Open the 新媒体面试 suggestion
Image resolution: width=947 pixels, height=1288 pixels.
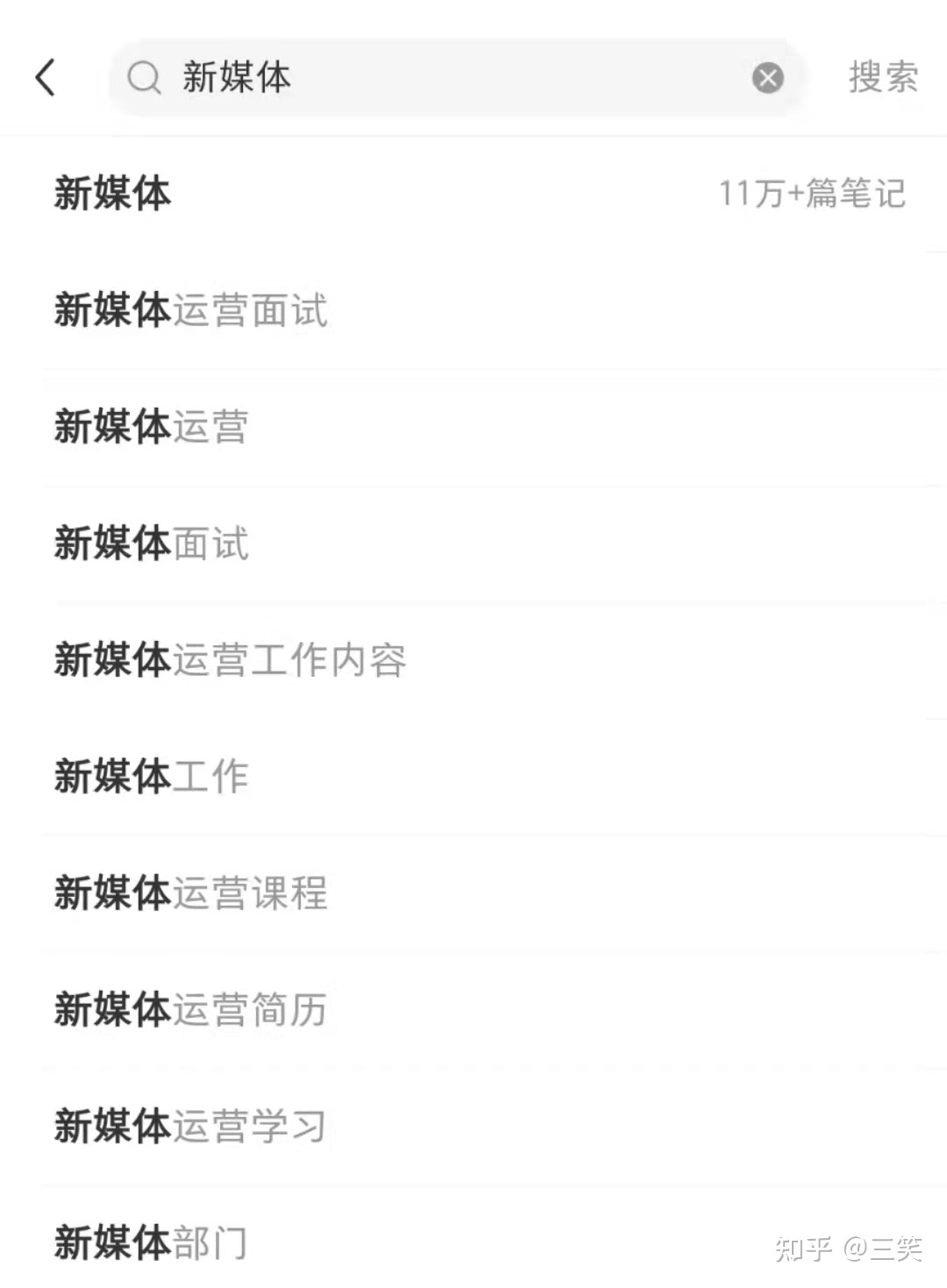151,544
